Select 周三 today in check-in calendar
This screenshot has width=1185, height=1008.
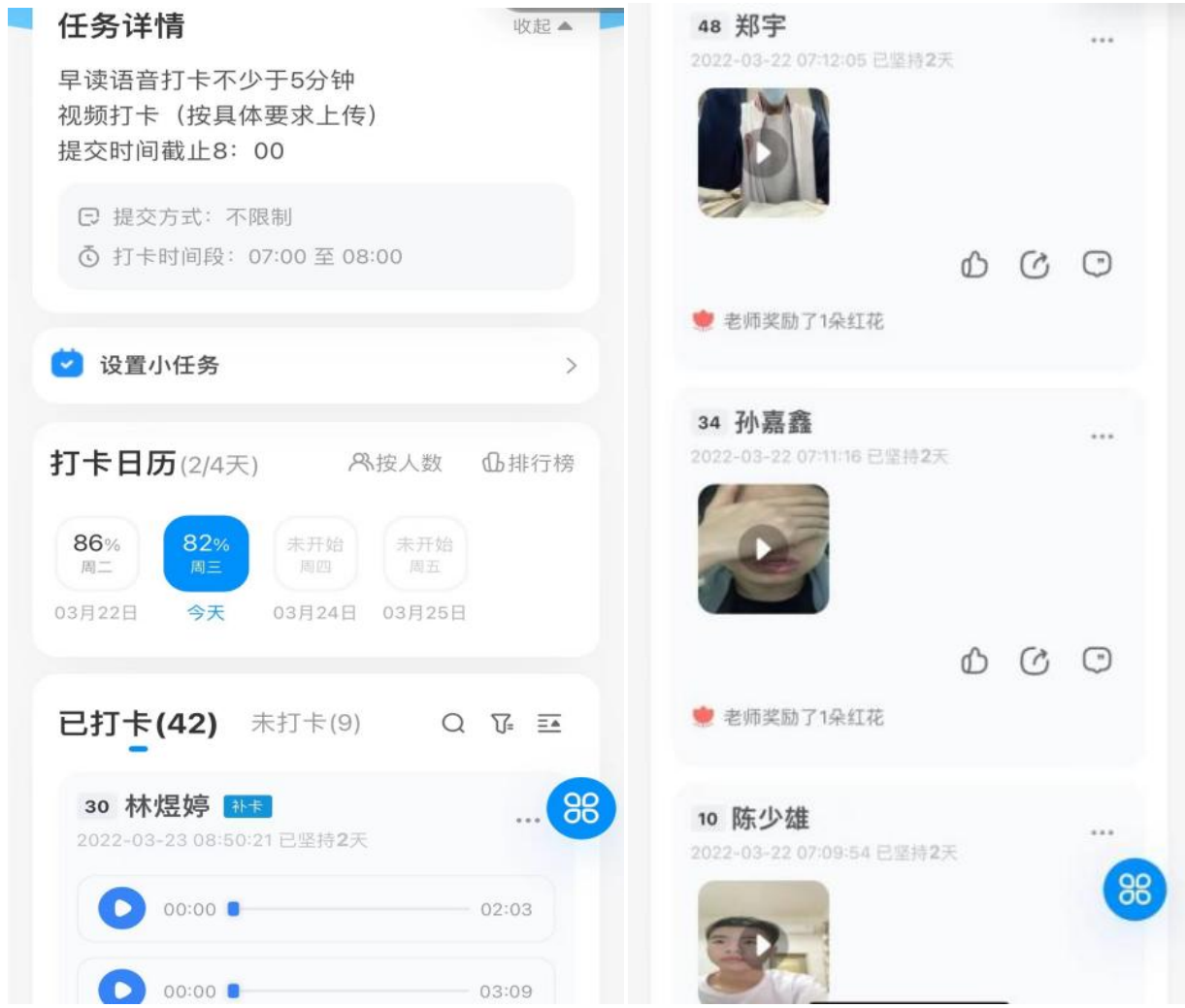tap(206, 553)
